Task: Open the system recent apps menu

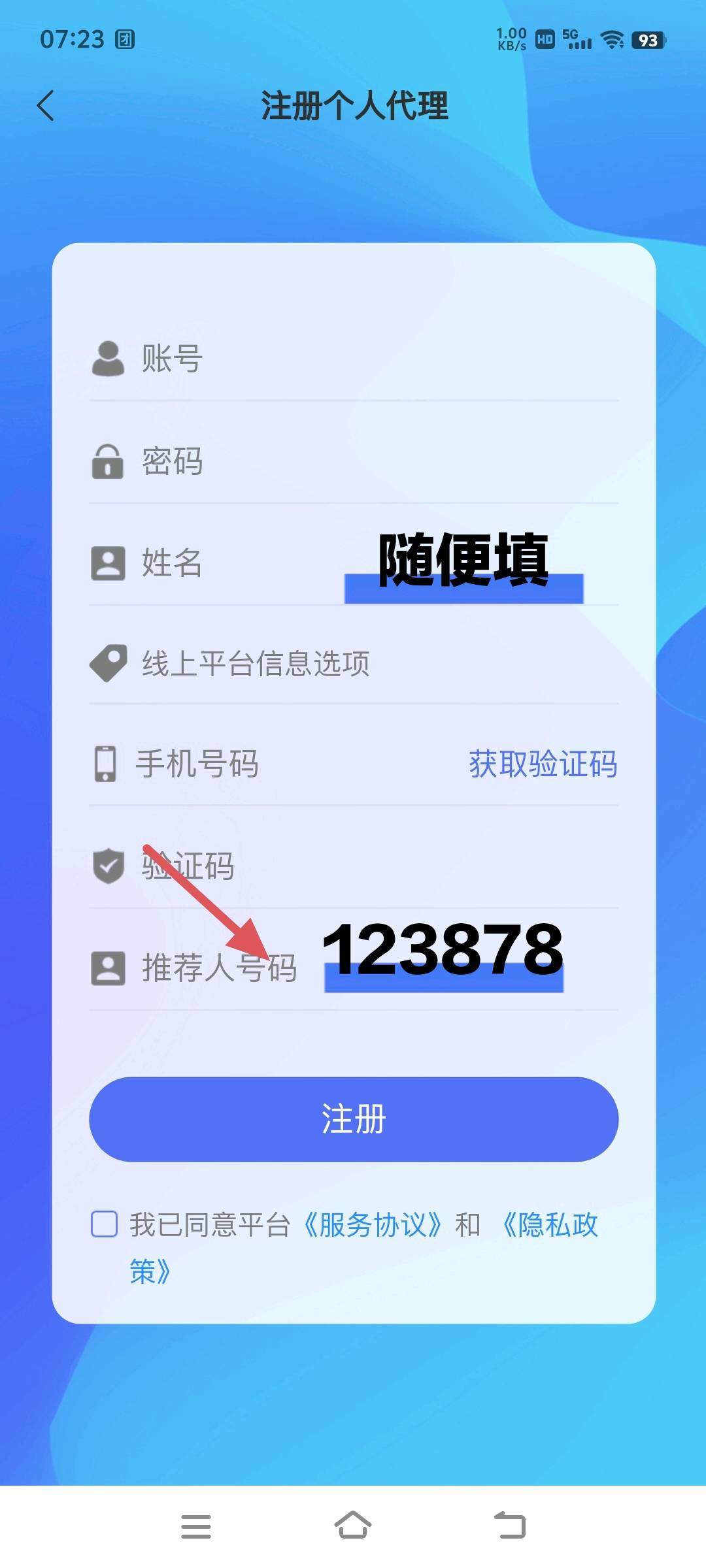Action: click(x=195, y=1526)
